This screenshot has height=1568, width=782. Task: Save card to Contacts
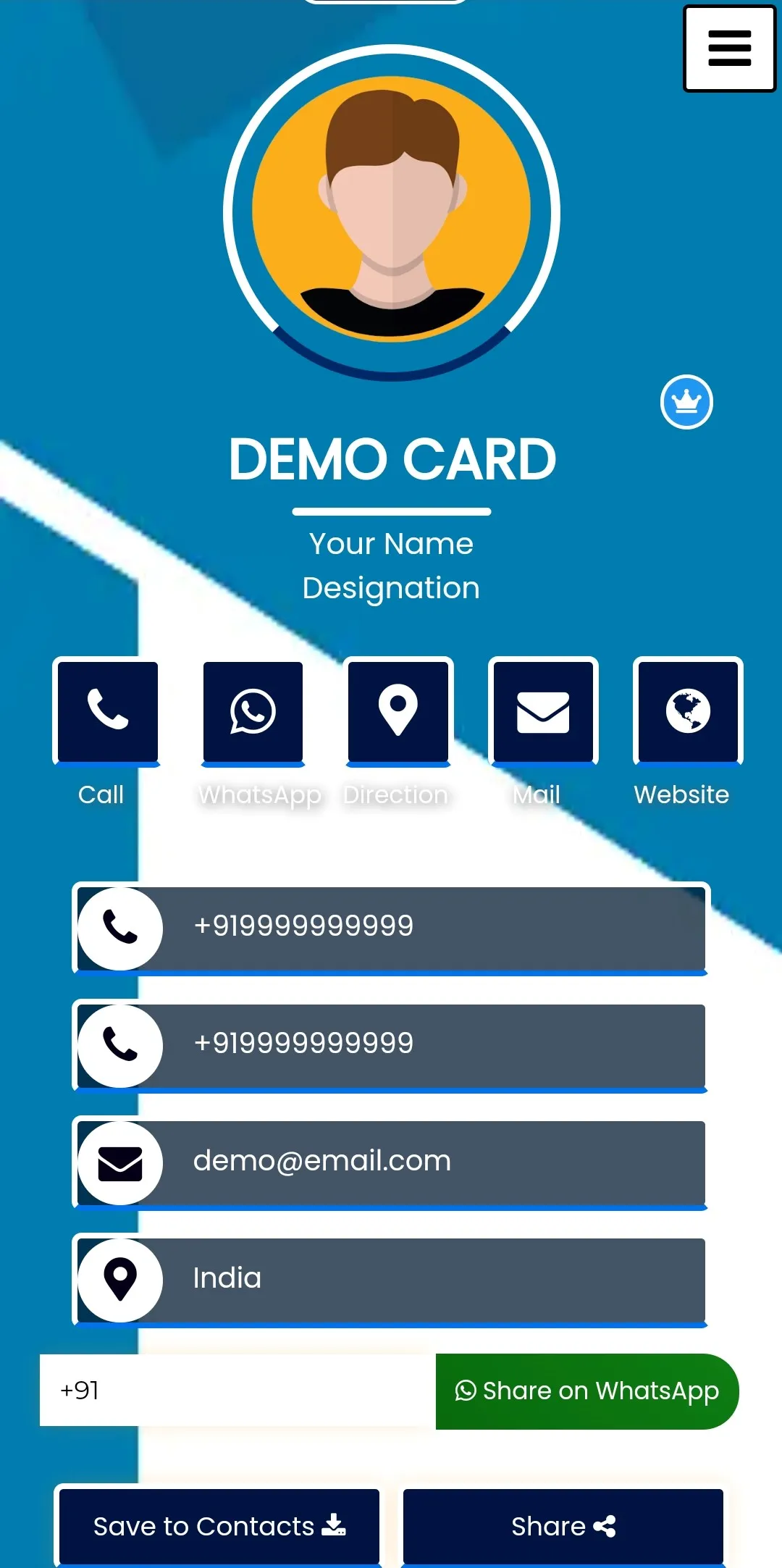click(219, 1526)
